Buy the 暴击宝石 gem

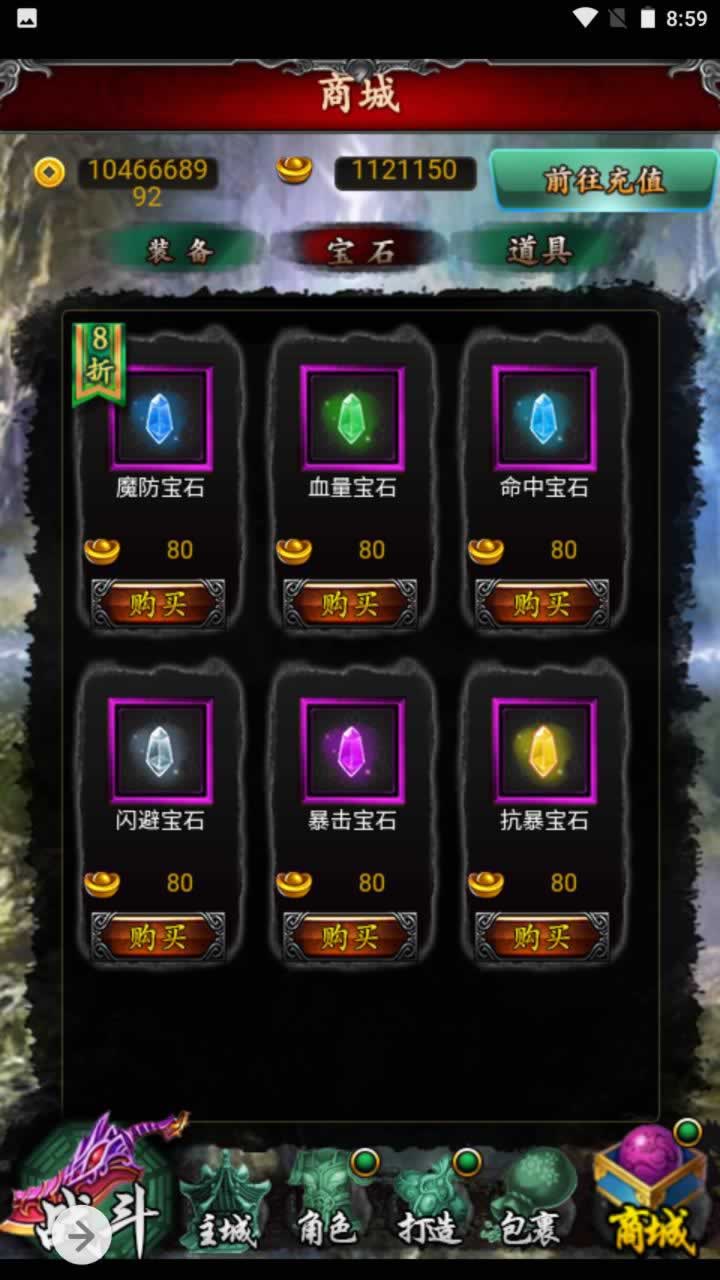(350, 937)
